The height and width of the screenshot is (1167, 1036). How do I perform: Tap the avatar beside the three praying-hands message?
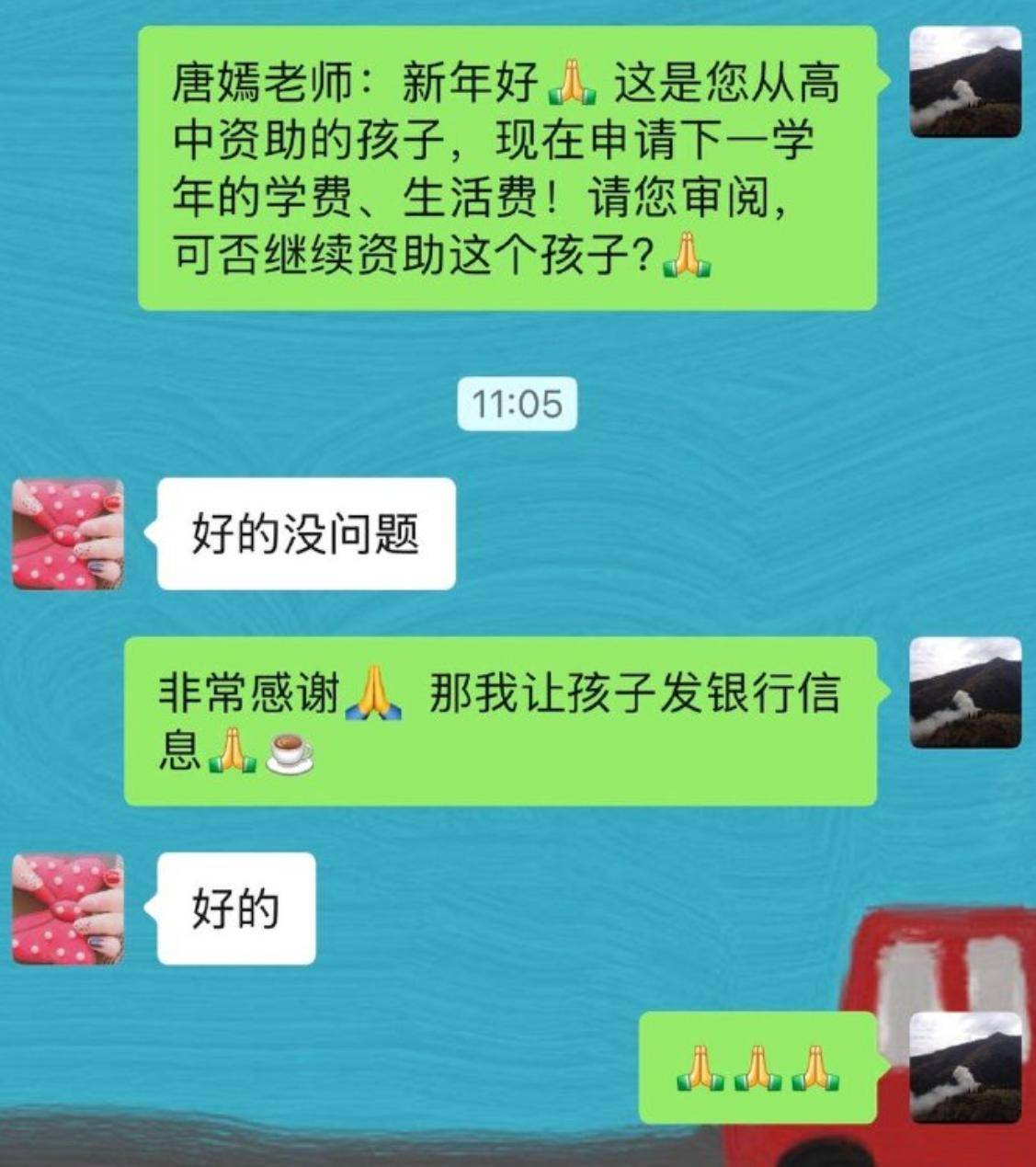[965, 1068]
